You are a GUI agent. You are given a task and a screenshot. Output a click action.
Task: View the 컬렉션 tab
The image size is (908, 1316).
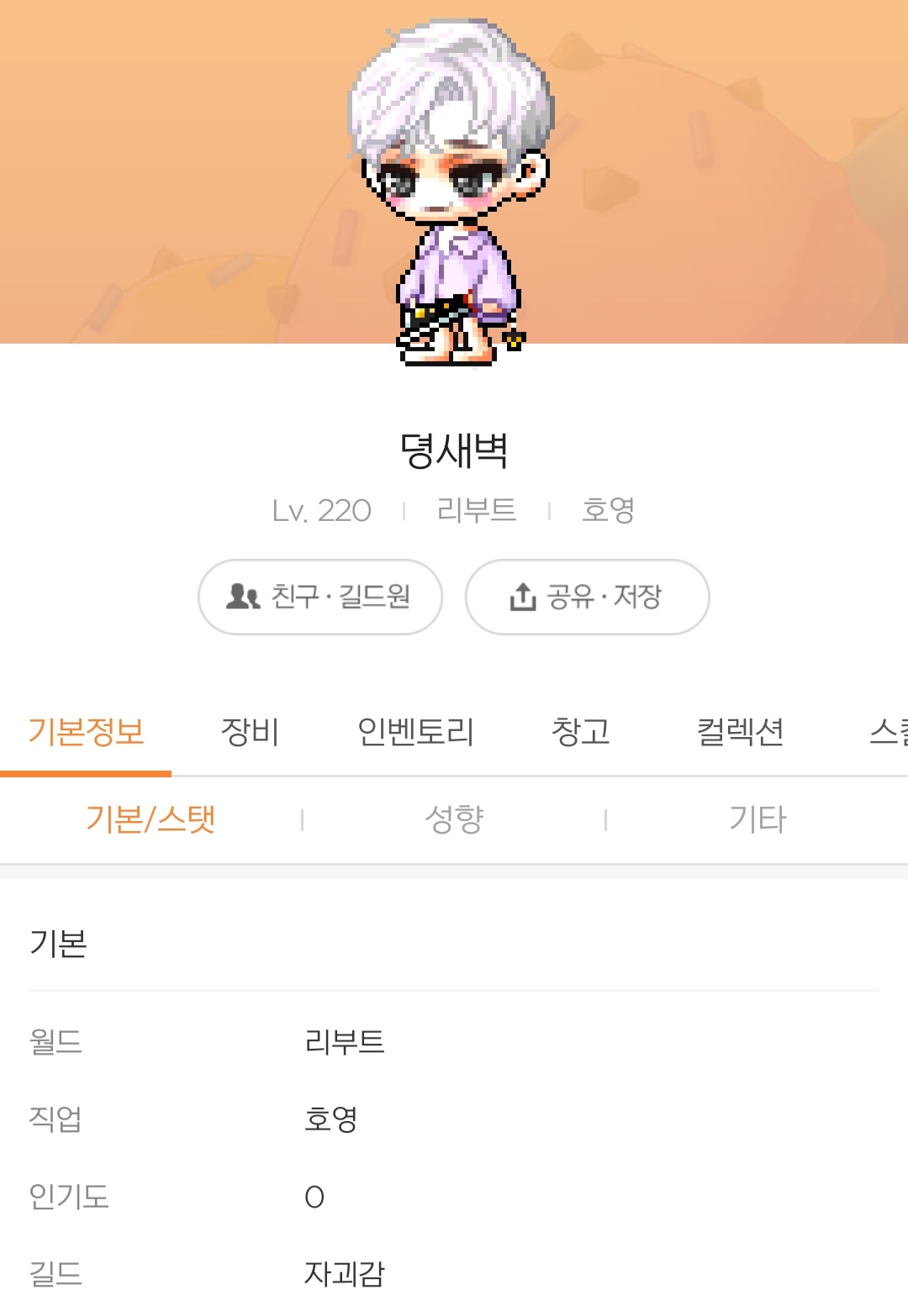740,732
